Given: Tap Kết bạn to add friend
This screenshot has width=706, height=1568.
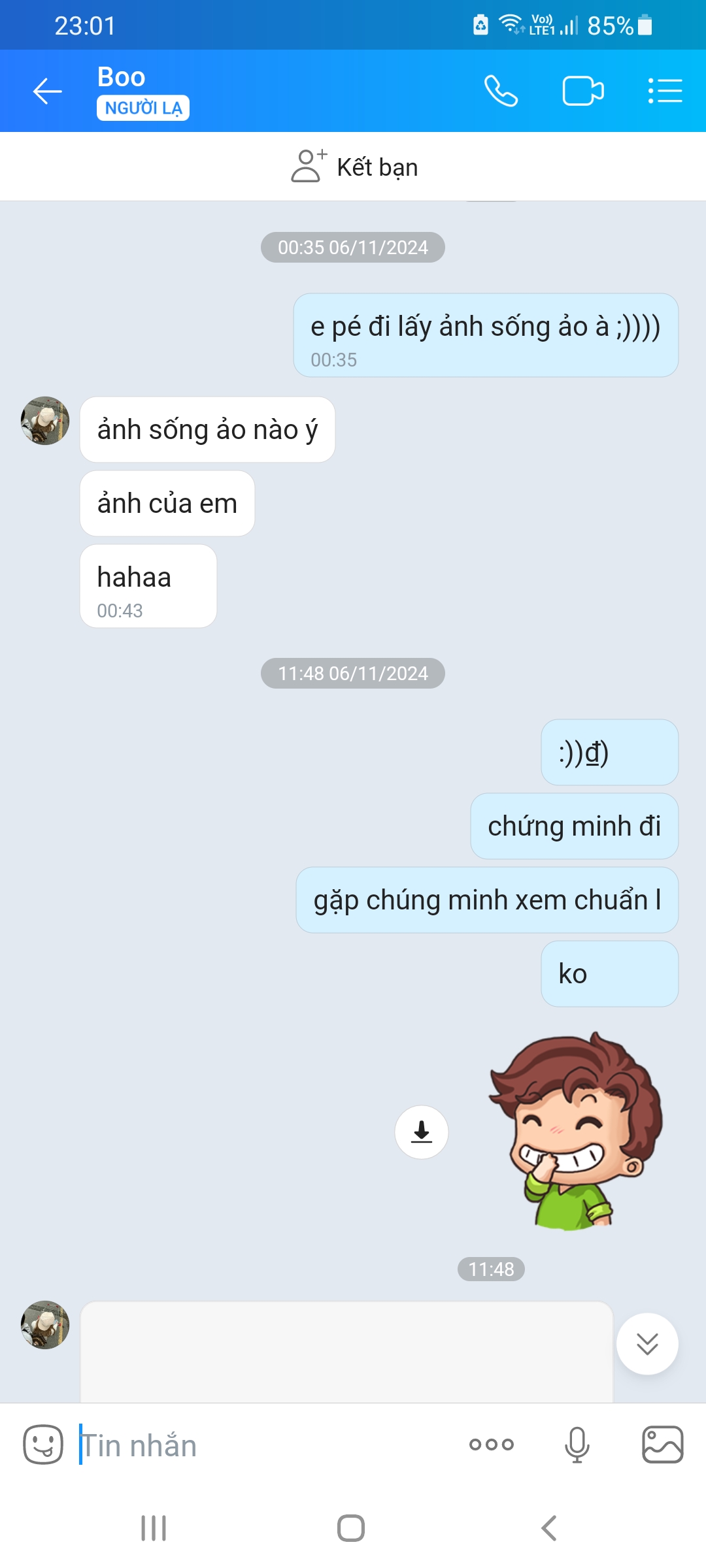Looking at the screenshot, I should point(354,167).
